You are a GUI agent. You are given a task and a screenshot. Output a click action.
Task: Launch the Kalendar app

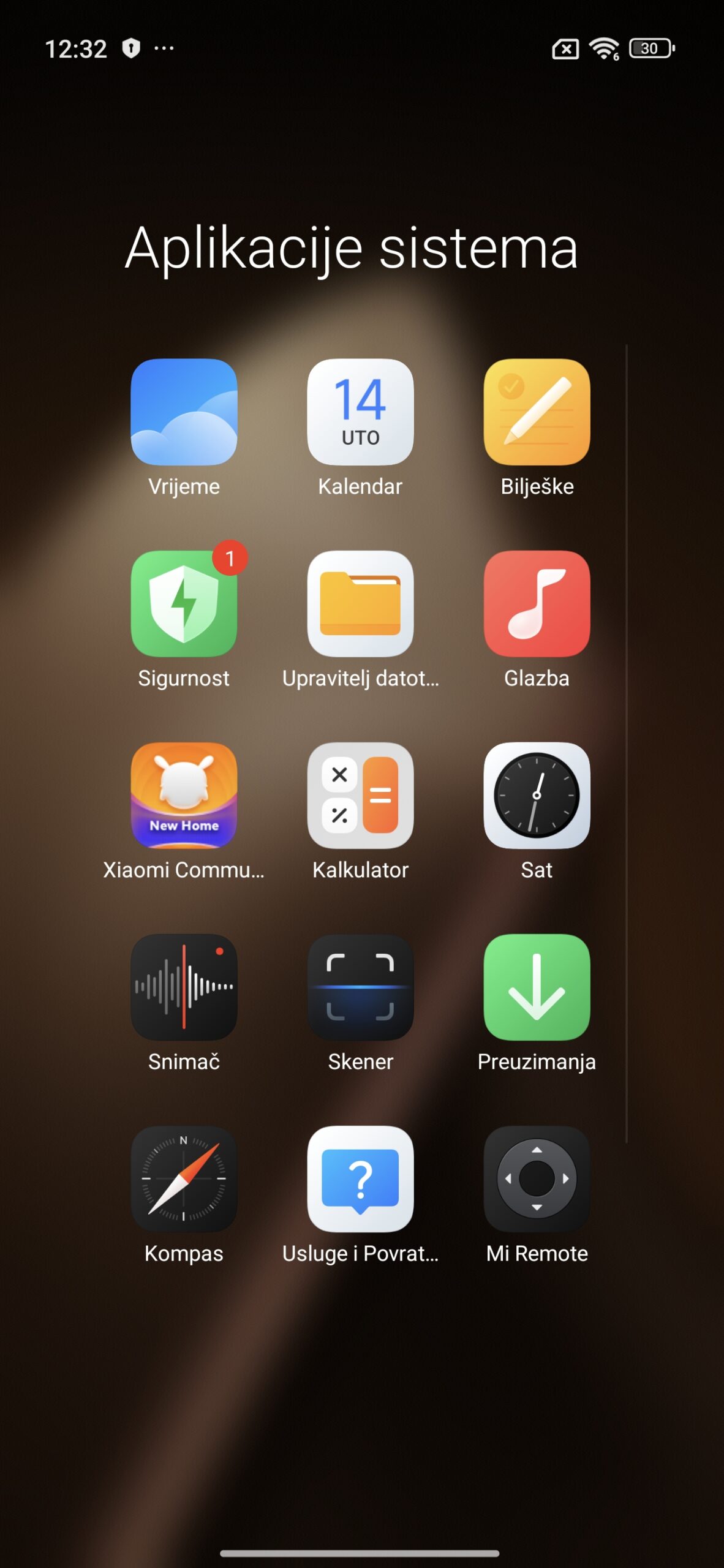click(x=360, y=412)
